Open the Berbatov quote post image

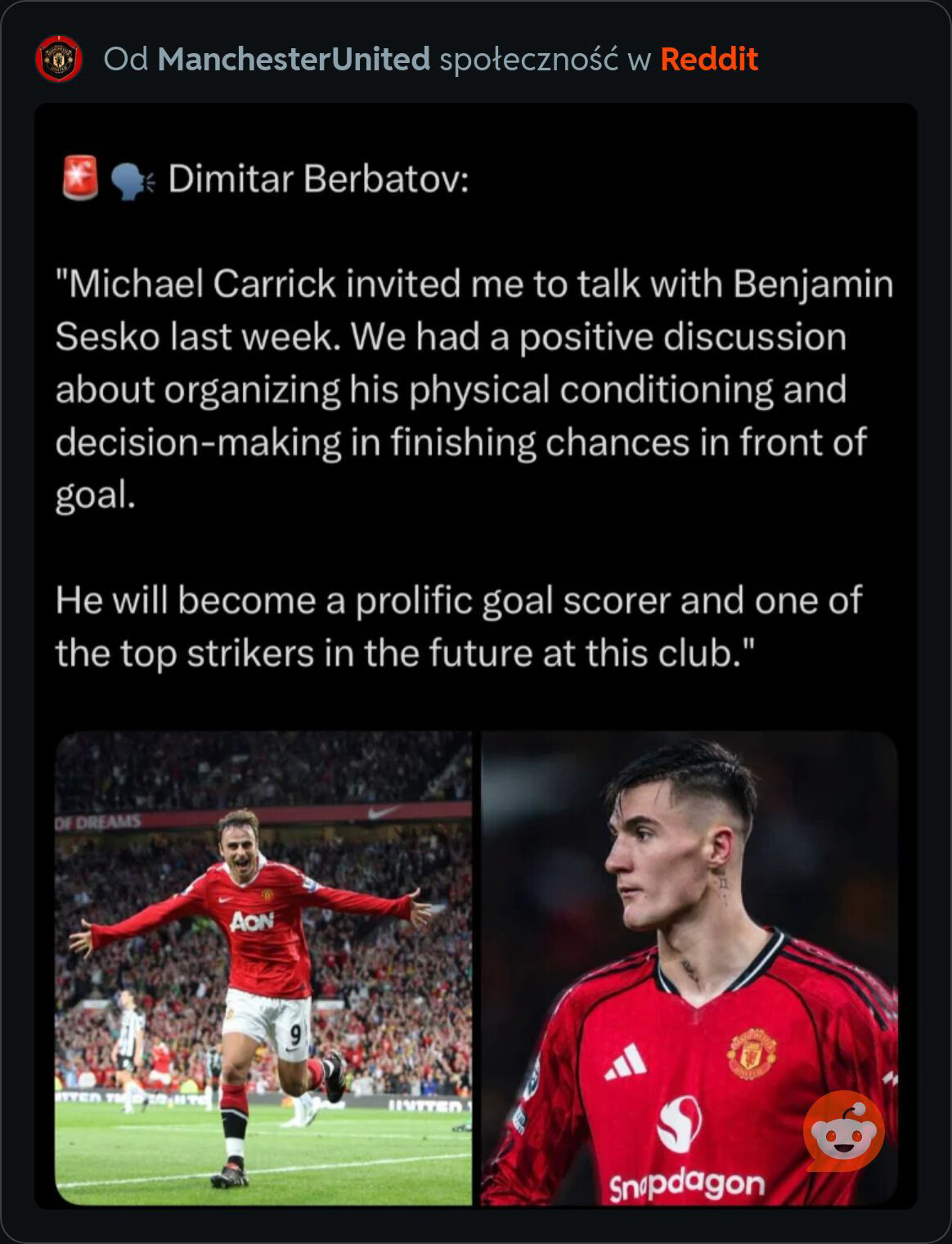[475, 654]
